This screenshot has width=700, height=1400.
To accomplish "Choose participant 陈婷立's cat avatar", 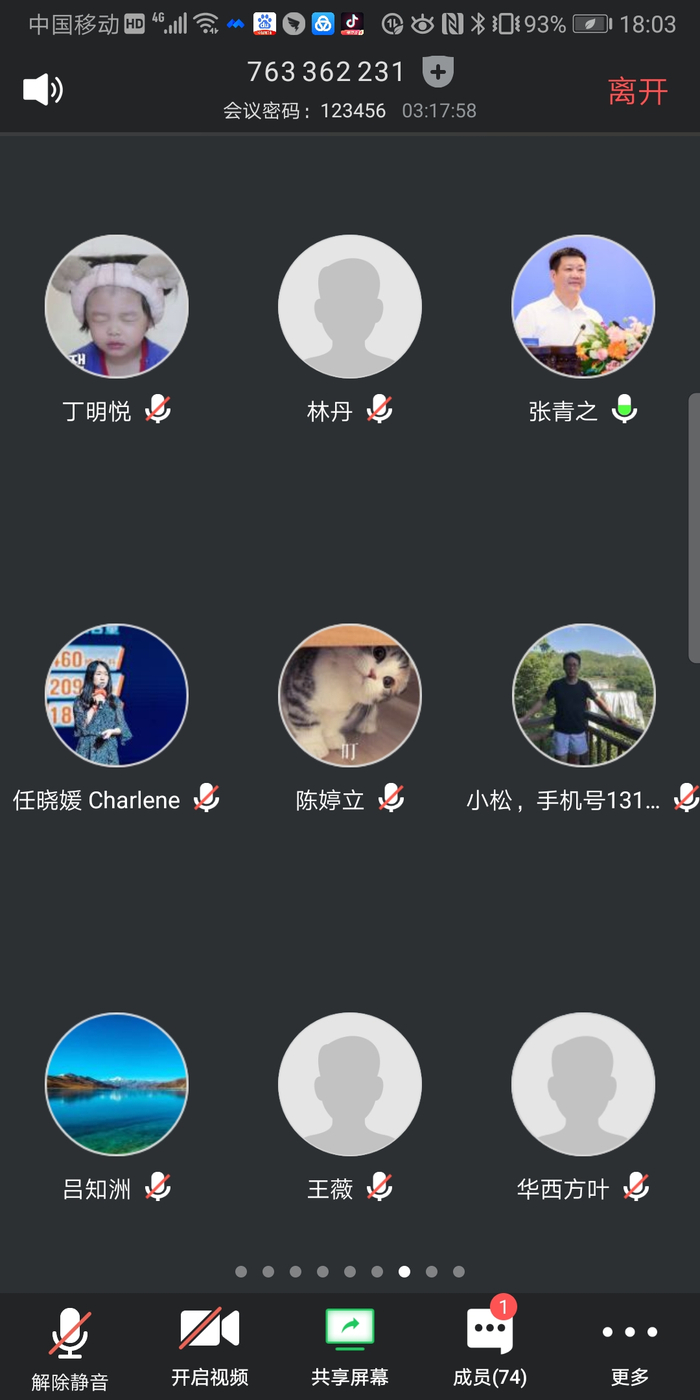I will (x=350, y=695).
